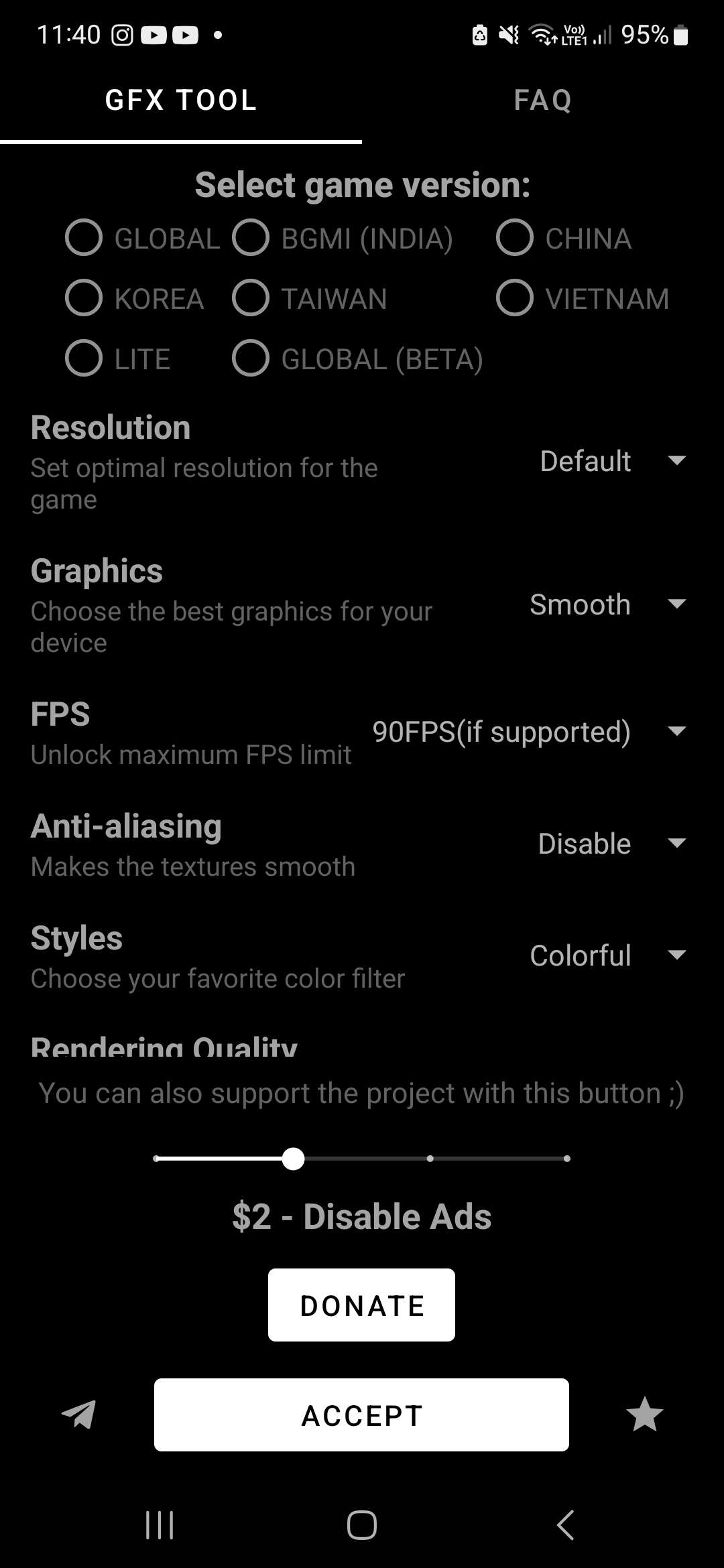Select the LITE game version
The height and width of the screenshot is (1568, 724).
pos(83,358)
